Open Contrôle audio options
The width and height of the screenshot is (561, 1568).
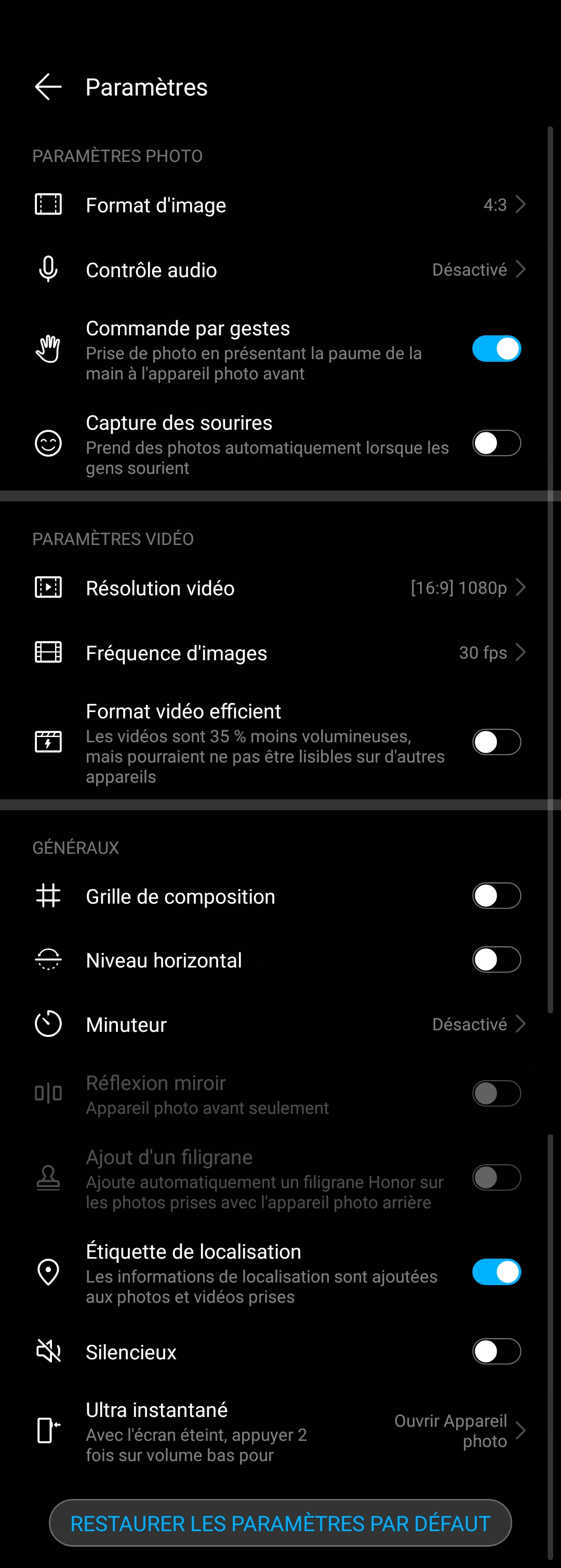tap(280, 270)
